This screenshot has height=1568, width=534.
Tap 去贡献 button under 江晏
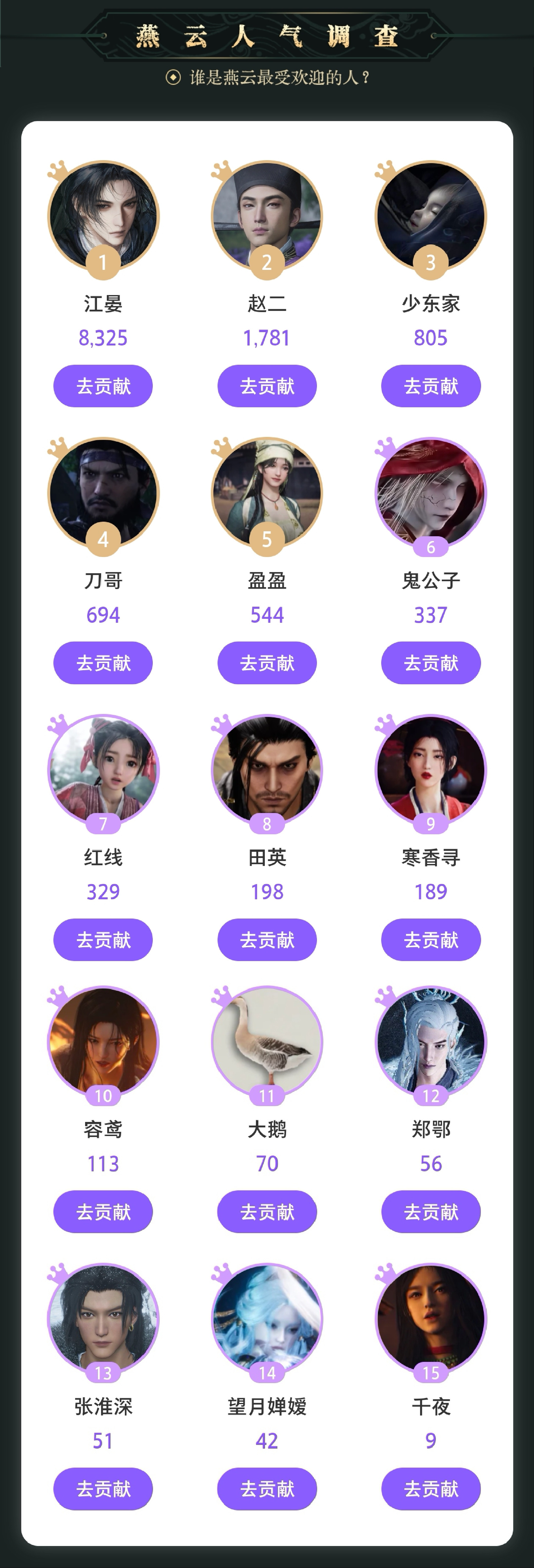coord(103,386)
